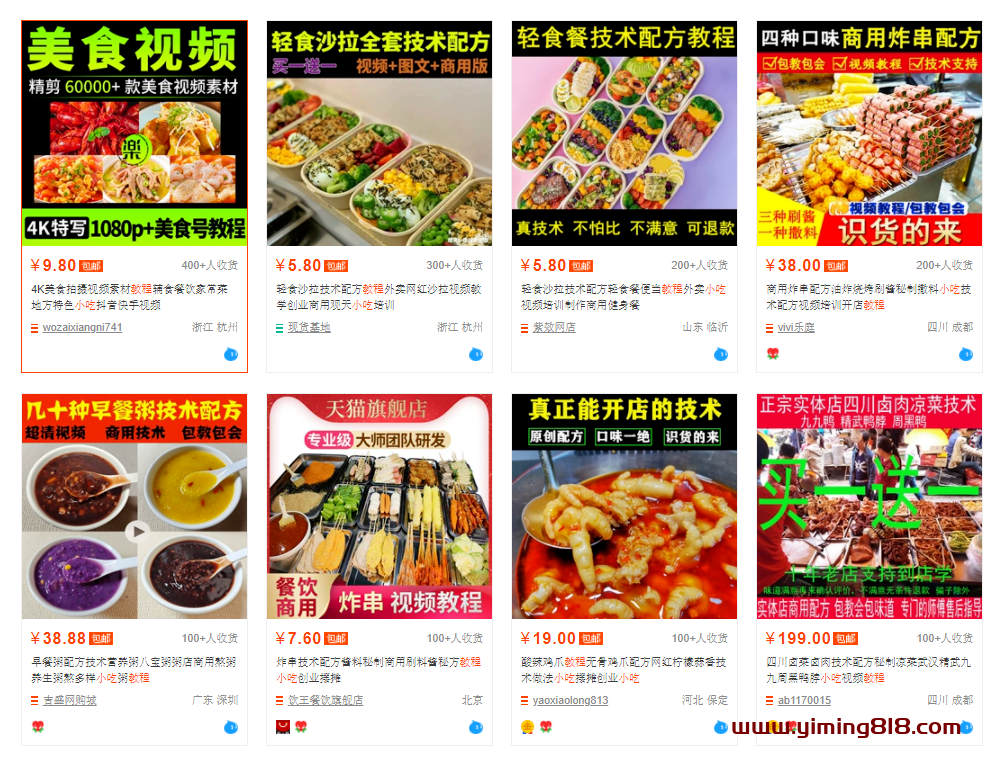The height and width of the screenshot is (764, 987).
Task: View the 几十种早餐粥技术配方 product image
Action: click(135, 506)
